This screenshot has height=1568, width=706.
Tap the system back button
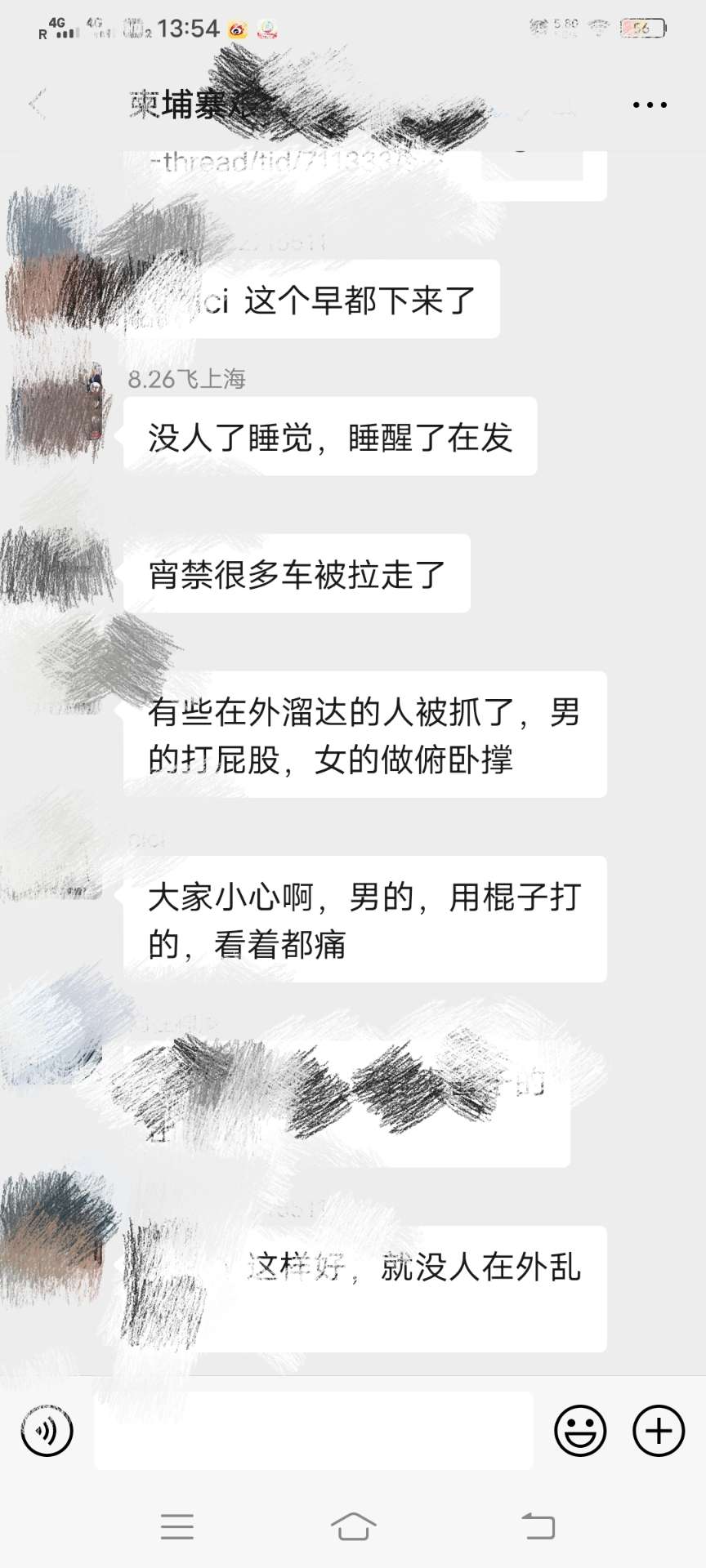point(538,1526)
